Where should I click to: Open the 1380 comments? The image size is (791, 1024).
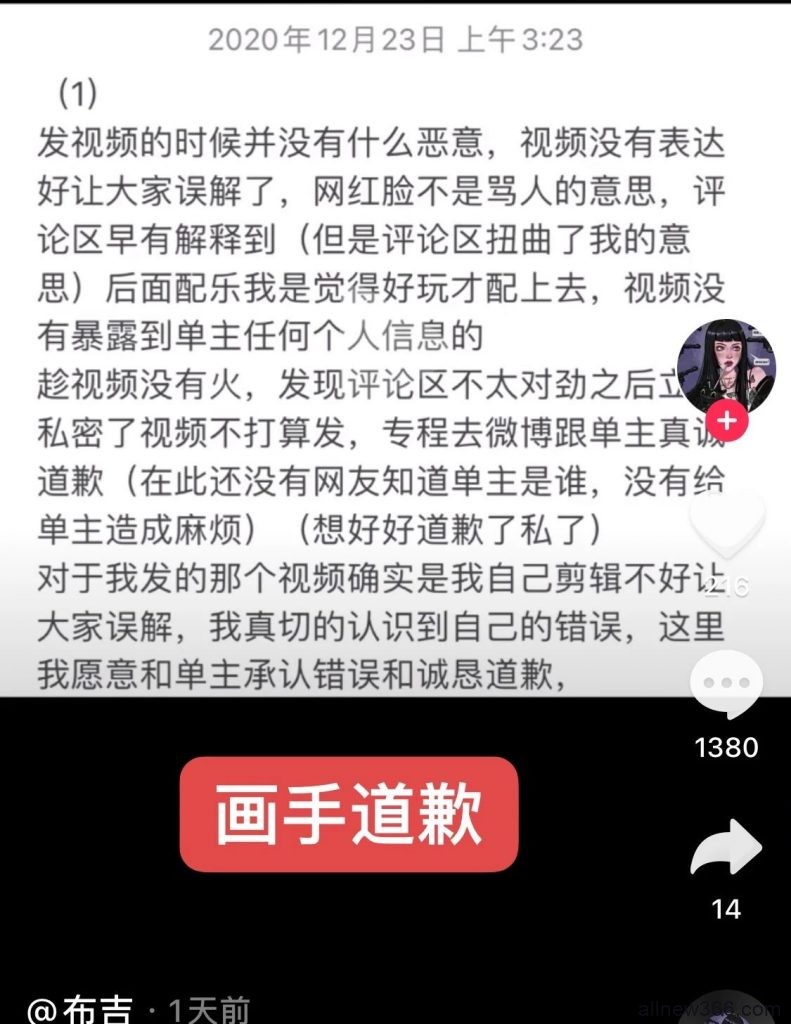[x=727, y=685]
